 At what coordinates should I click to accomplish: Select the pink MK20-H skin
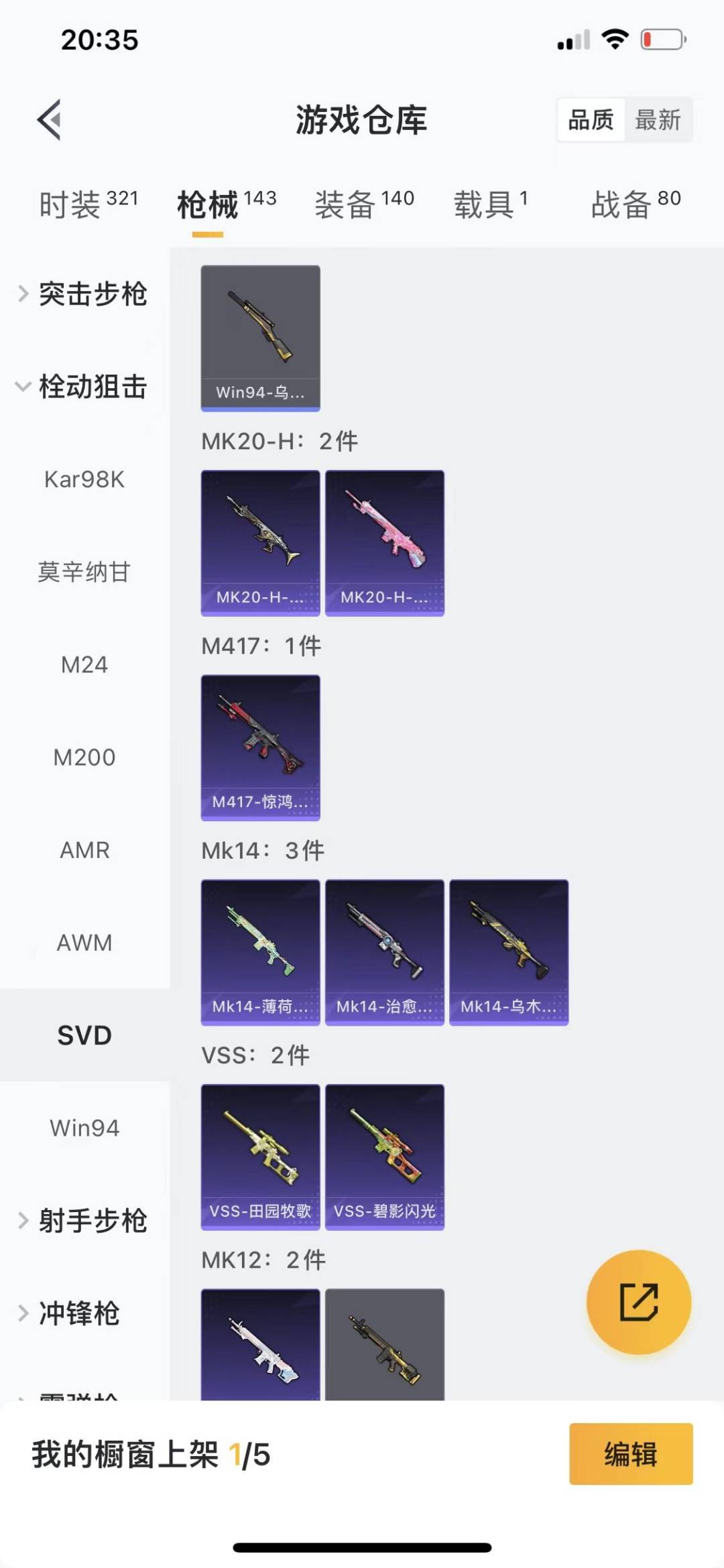[x=384, y=542]
